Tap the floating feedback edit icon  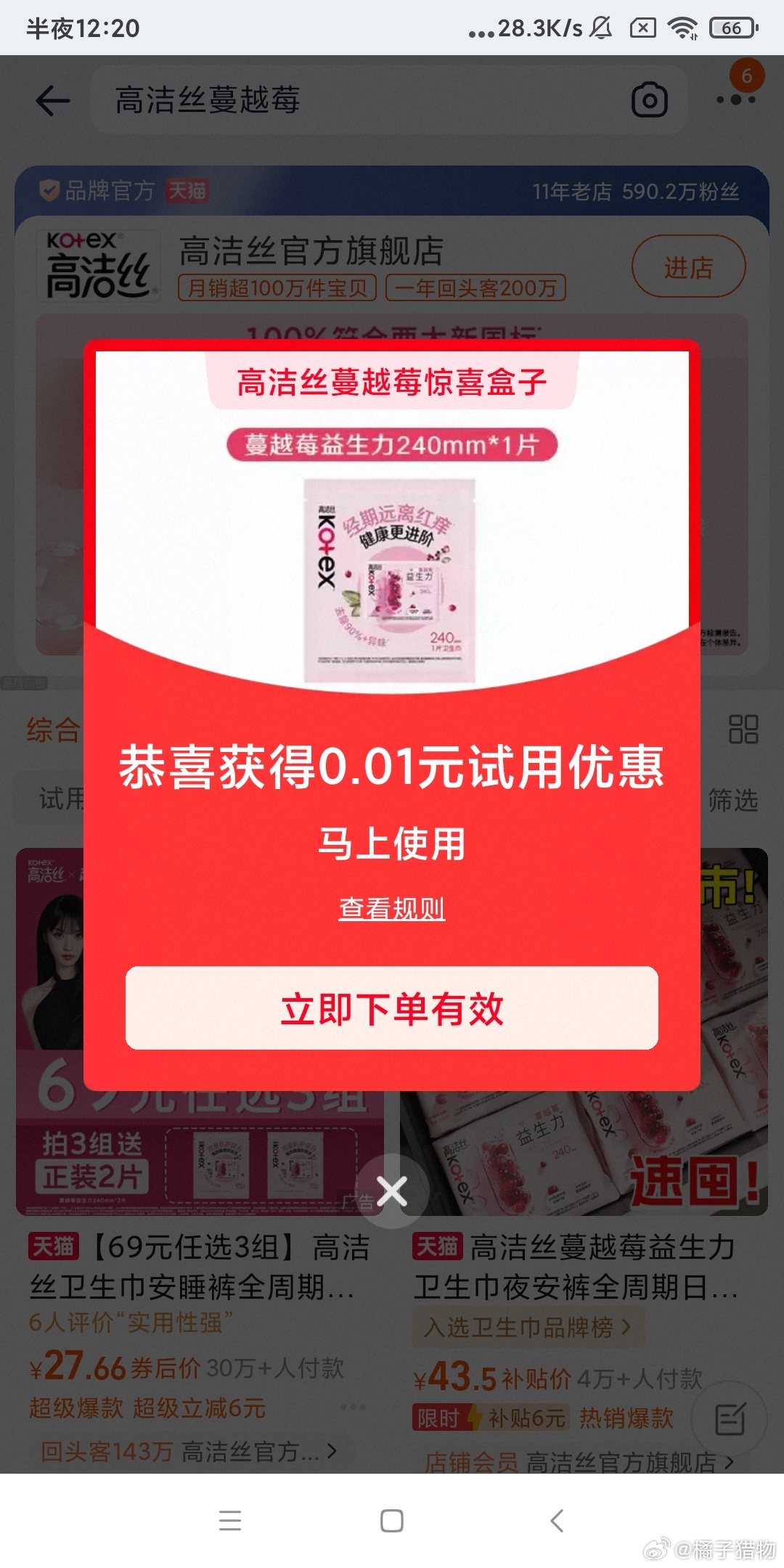click(x=729, y=1418)
